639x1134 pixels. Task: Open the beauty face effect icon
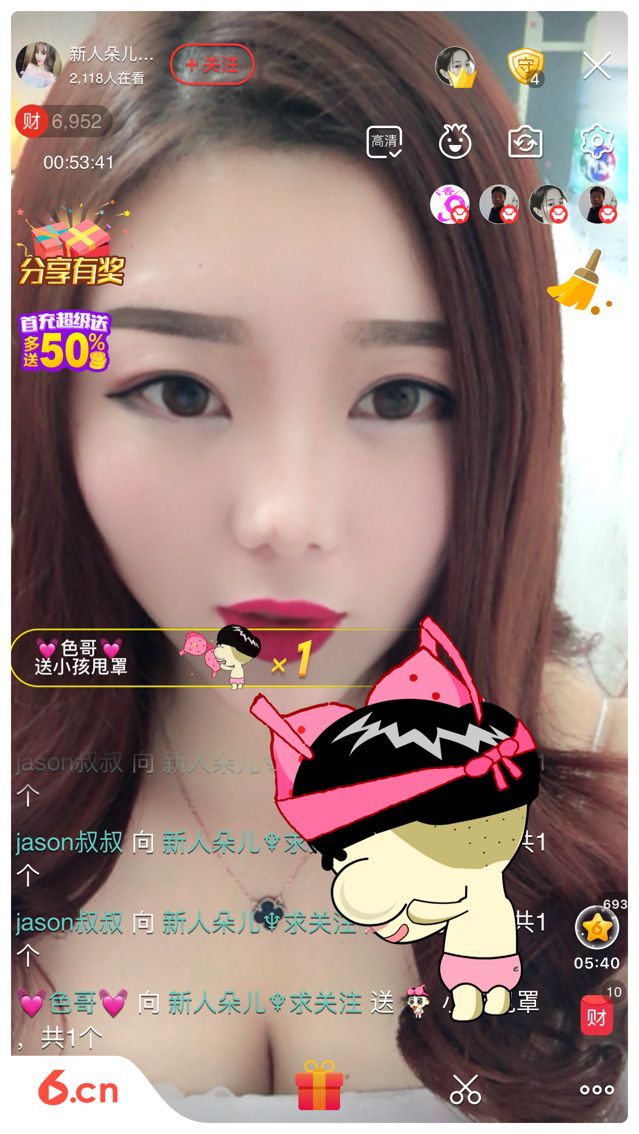point(455,142)
